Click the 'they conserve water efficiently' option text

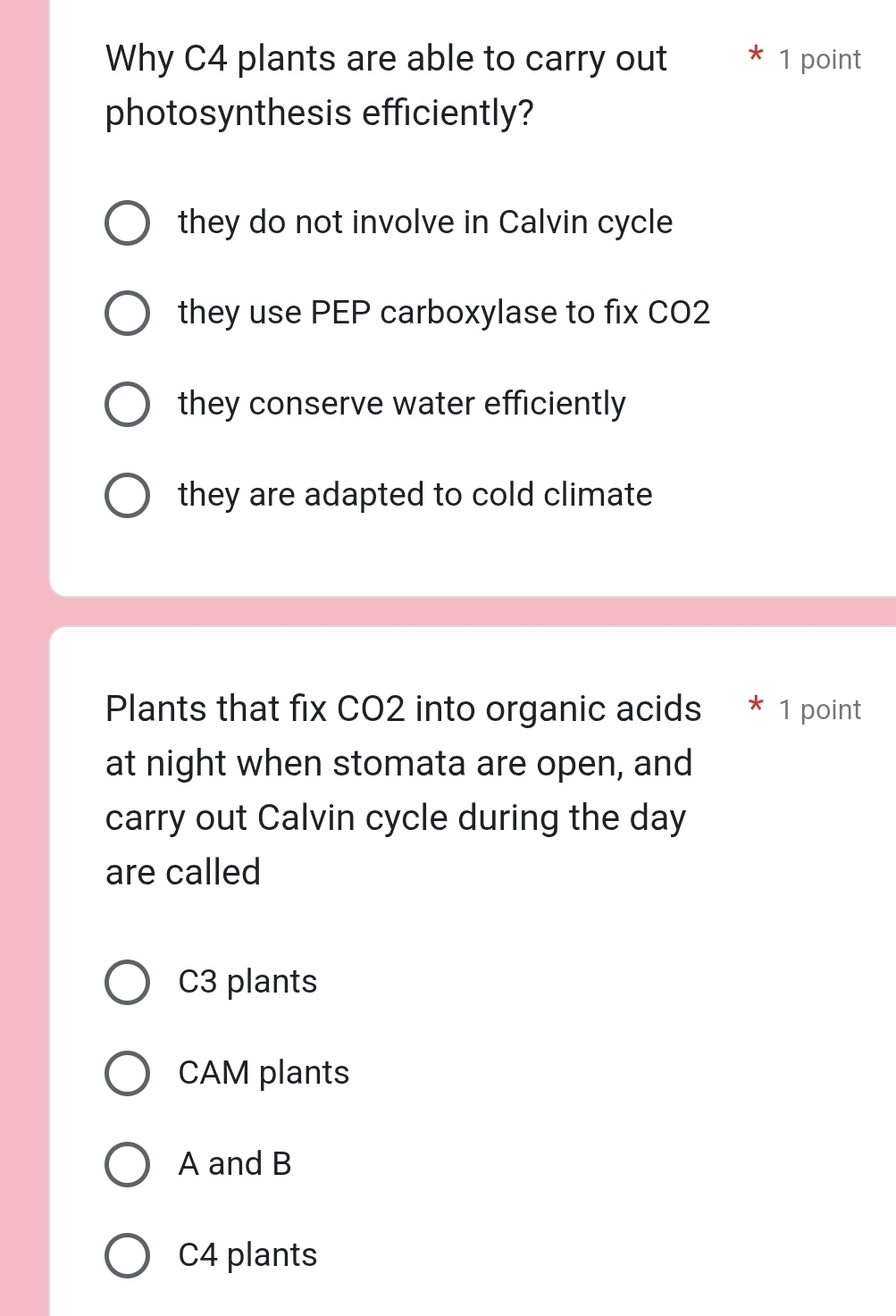click(401, 405)
